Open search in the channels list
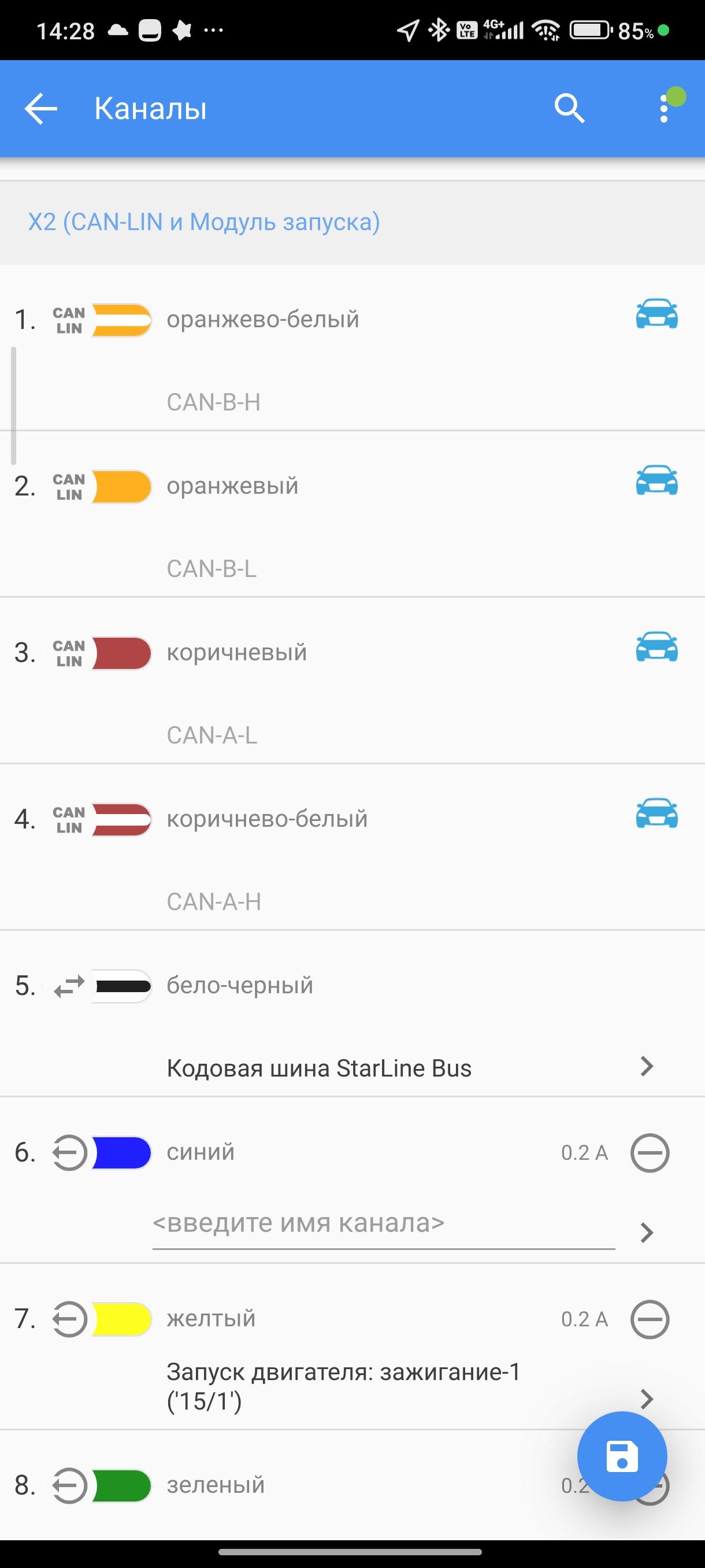This screenshot has width=705, height=1568. 569,109
